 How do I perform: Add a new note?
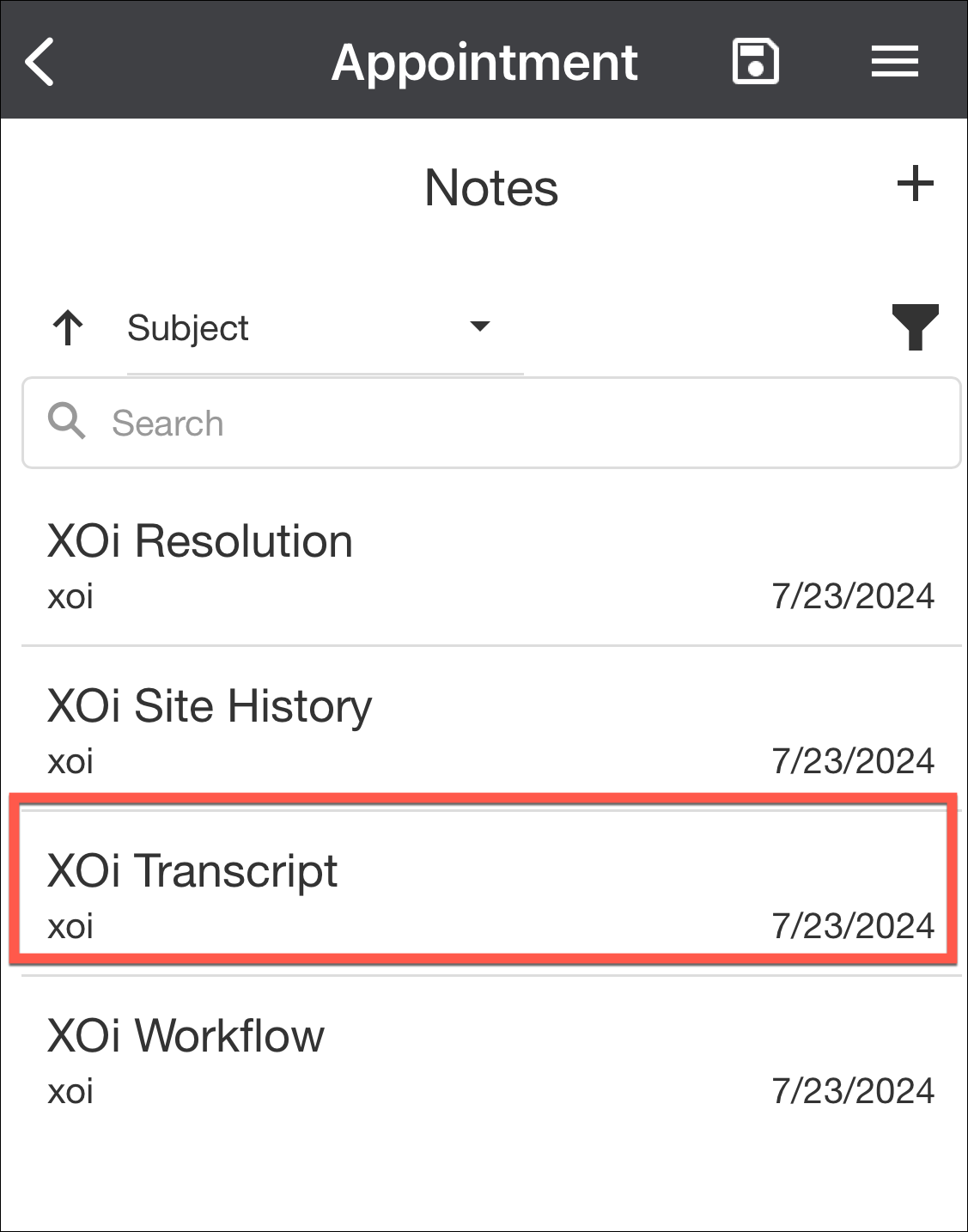(915, 185)
